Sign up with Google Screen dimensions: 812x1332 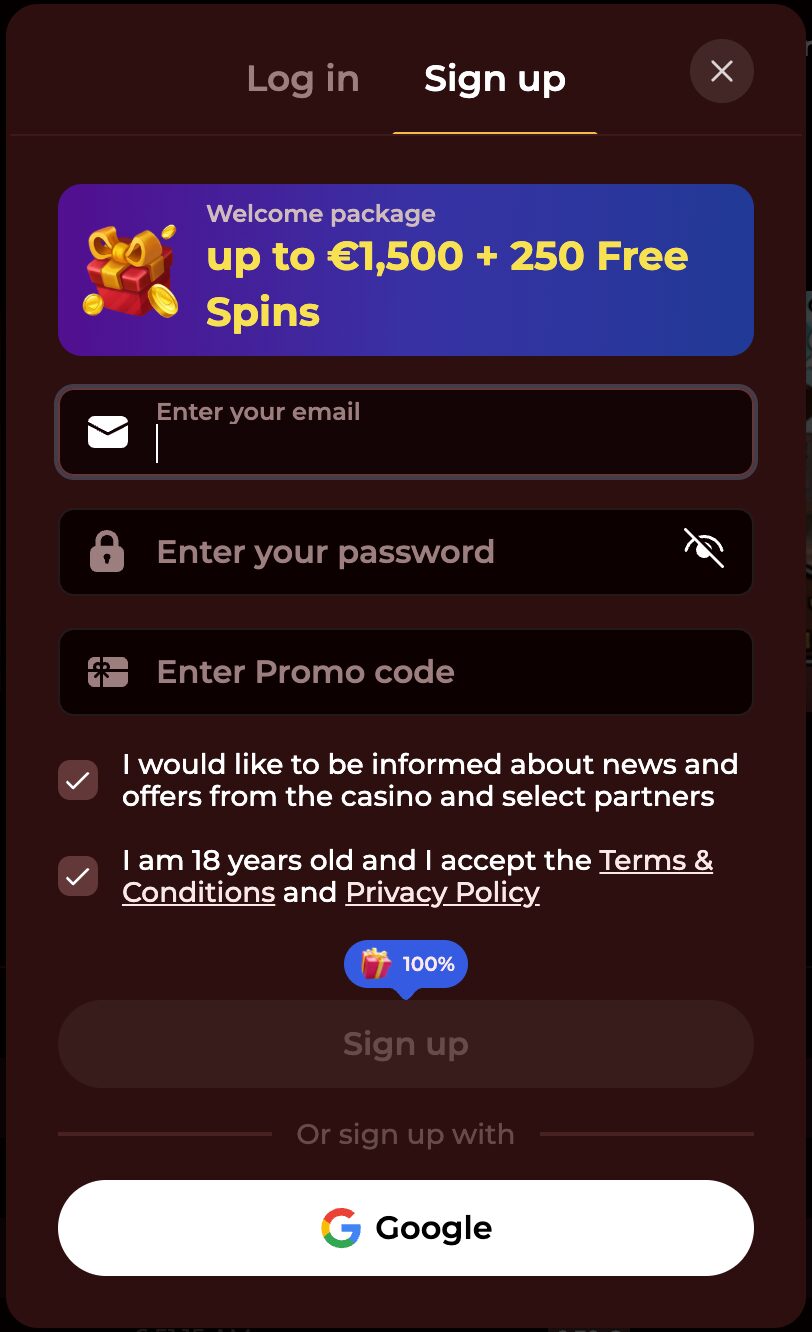click(405, 1228)
